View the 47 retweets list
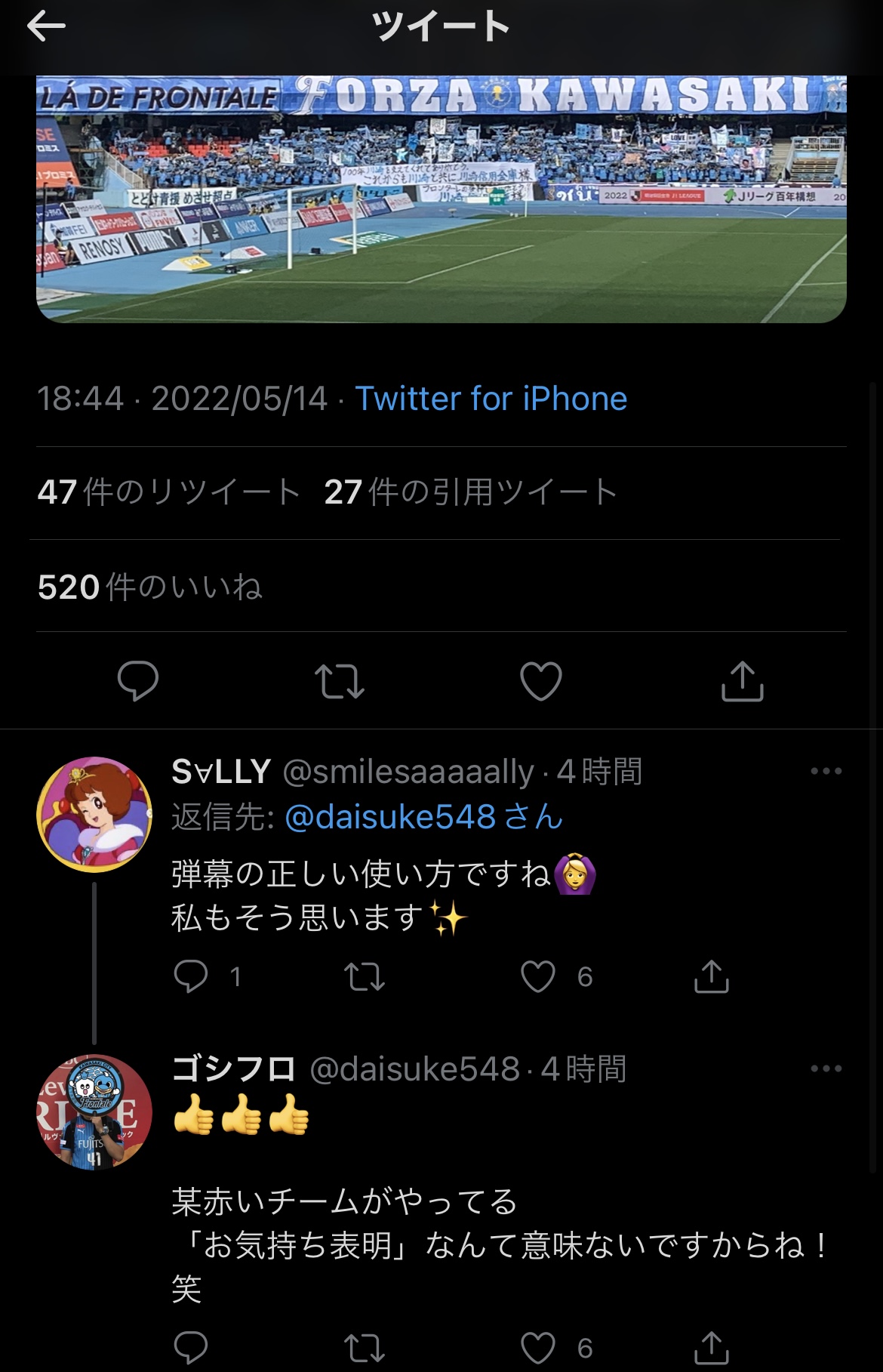The image size is (883, 1372). [169, 492]
